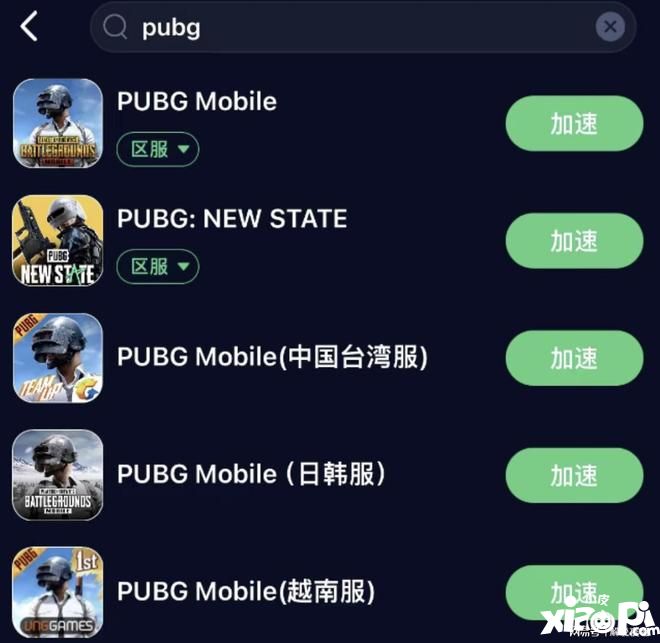Clear the search text
The image size is (660, 643).
click(610, 27)
